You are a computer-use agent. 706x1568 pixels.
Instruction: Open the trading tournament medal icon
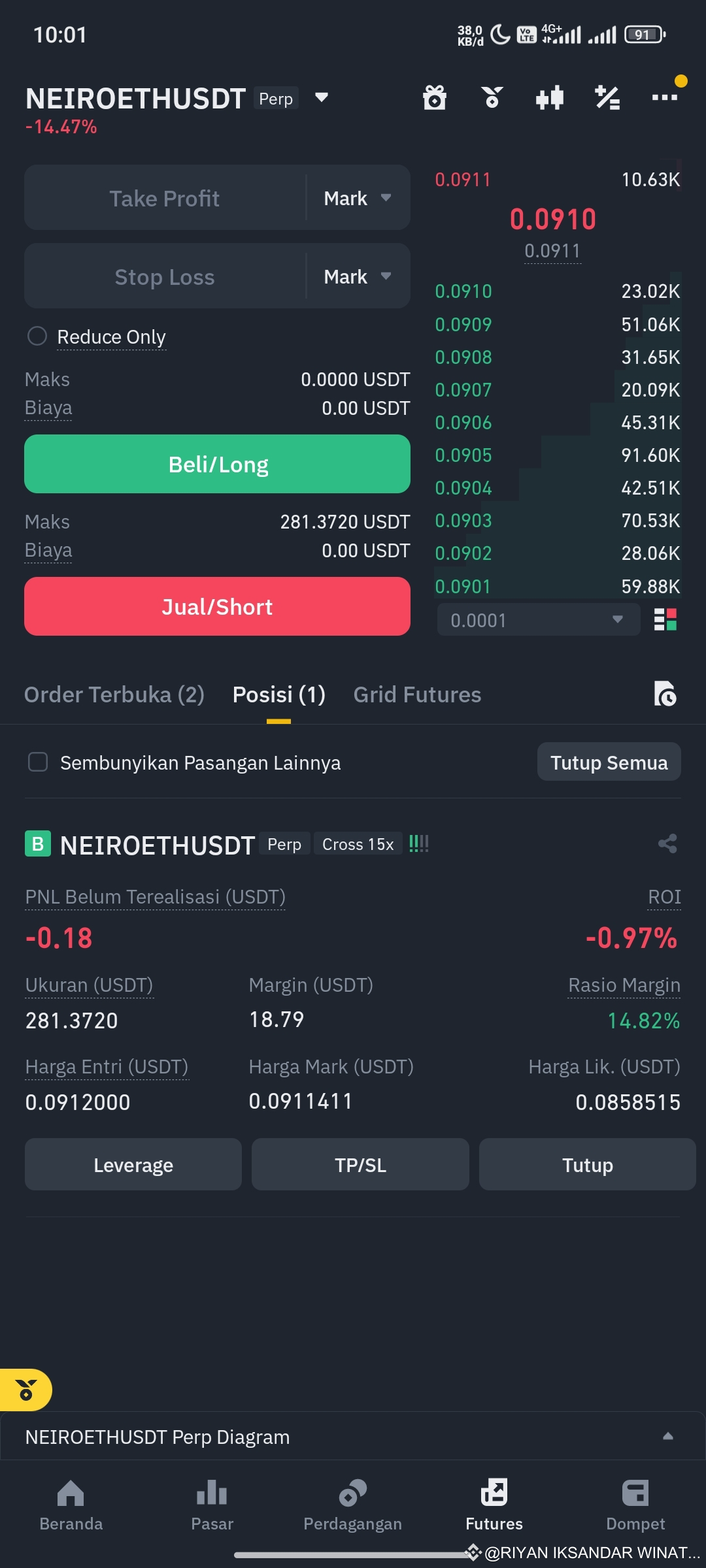click(x=492, y=98)
